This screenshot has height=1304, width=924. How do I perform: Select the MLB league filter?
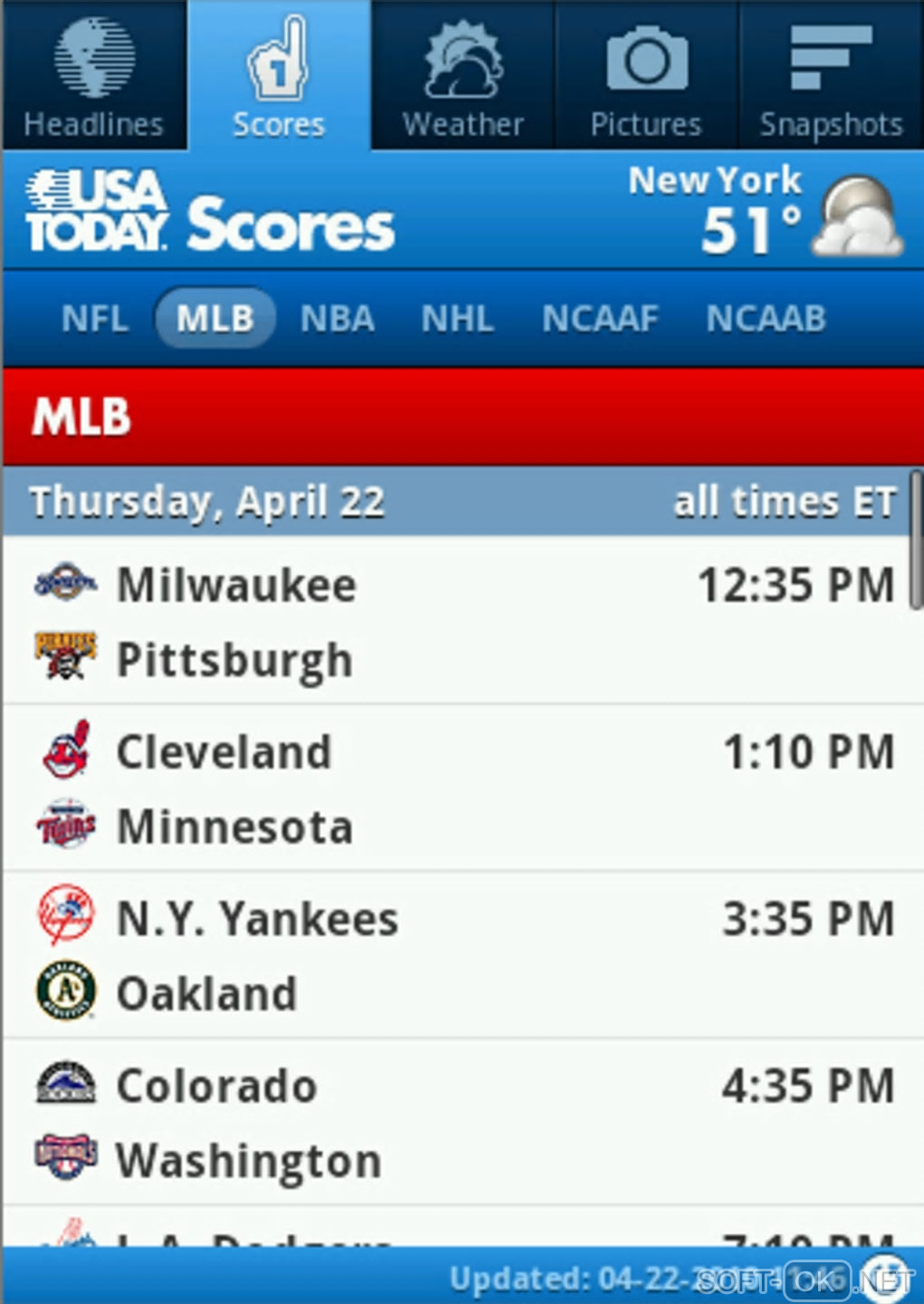tap(215, 319)
